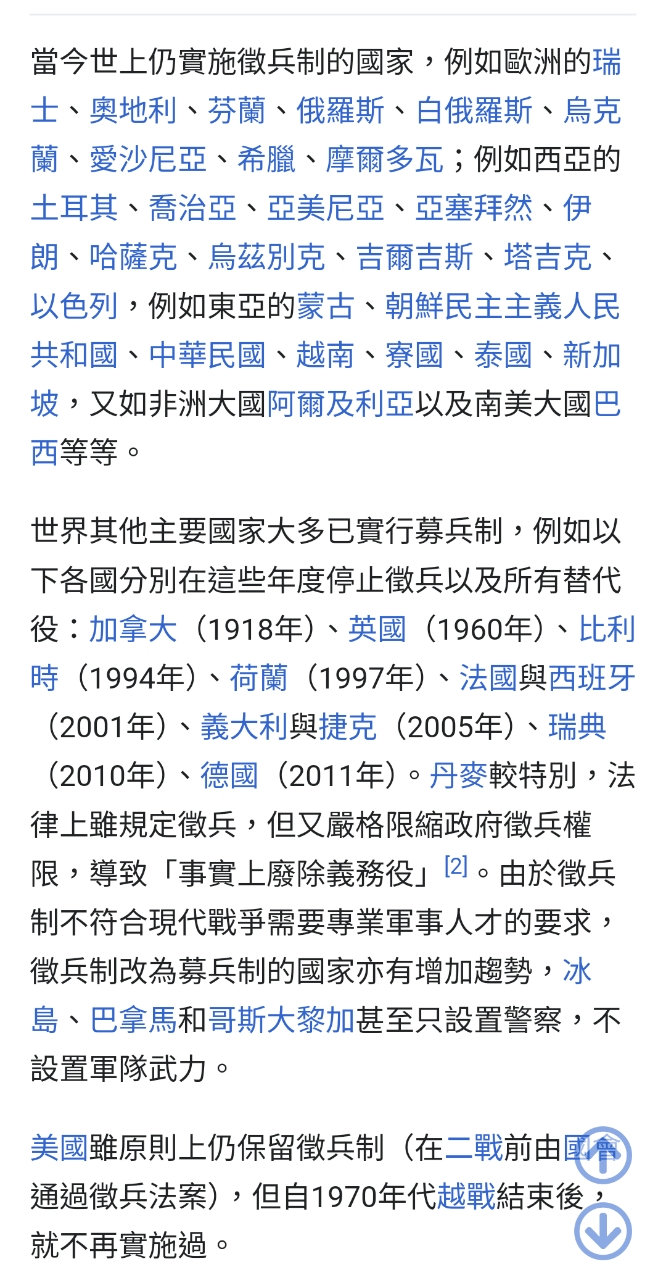Jump to bottom with down arrow button

[603, 1231]
